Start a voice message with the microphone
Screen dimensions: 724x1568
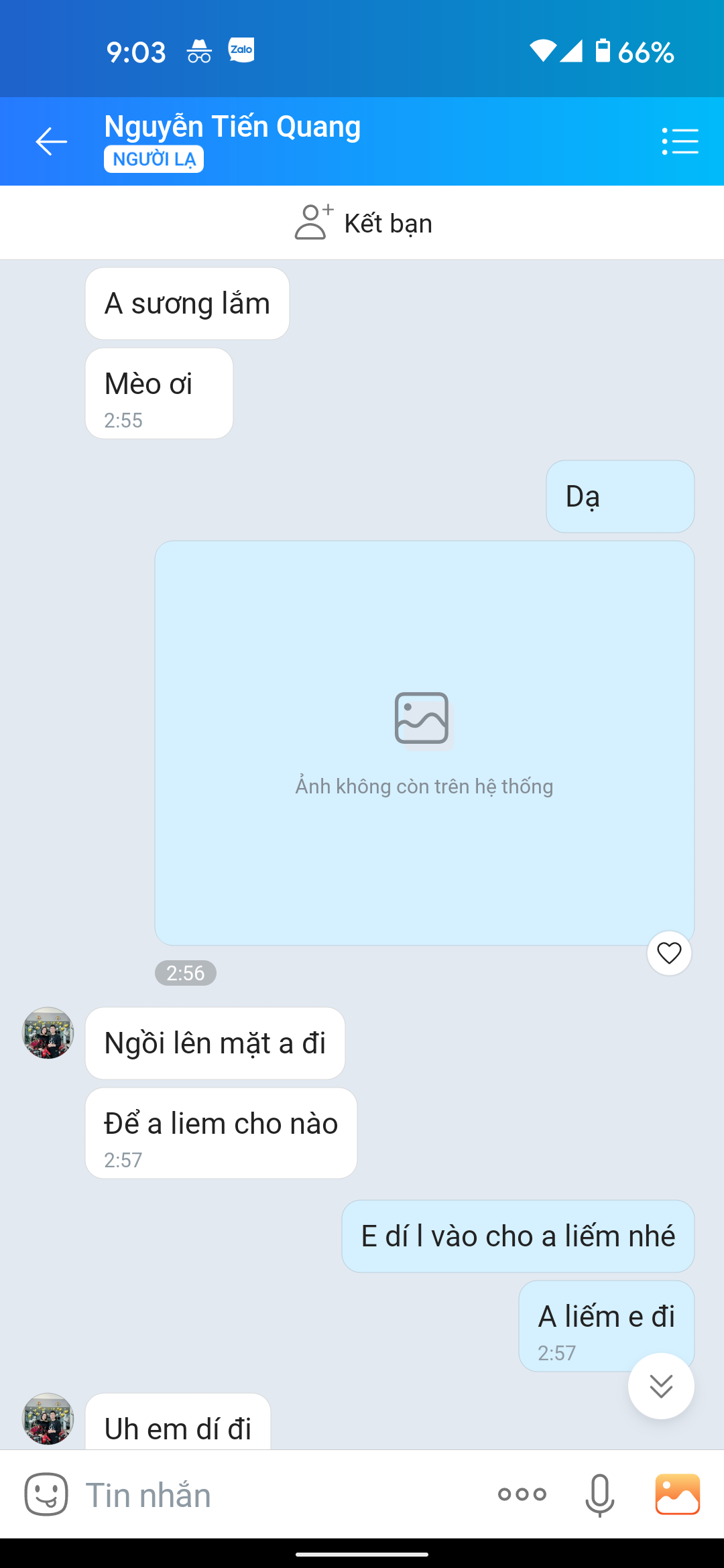[599, 1494]
